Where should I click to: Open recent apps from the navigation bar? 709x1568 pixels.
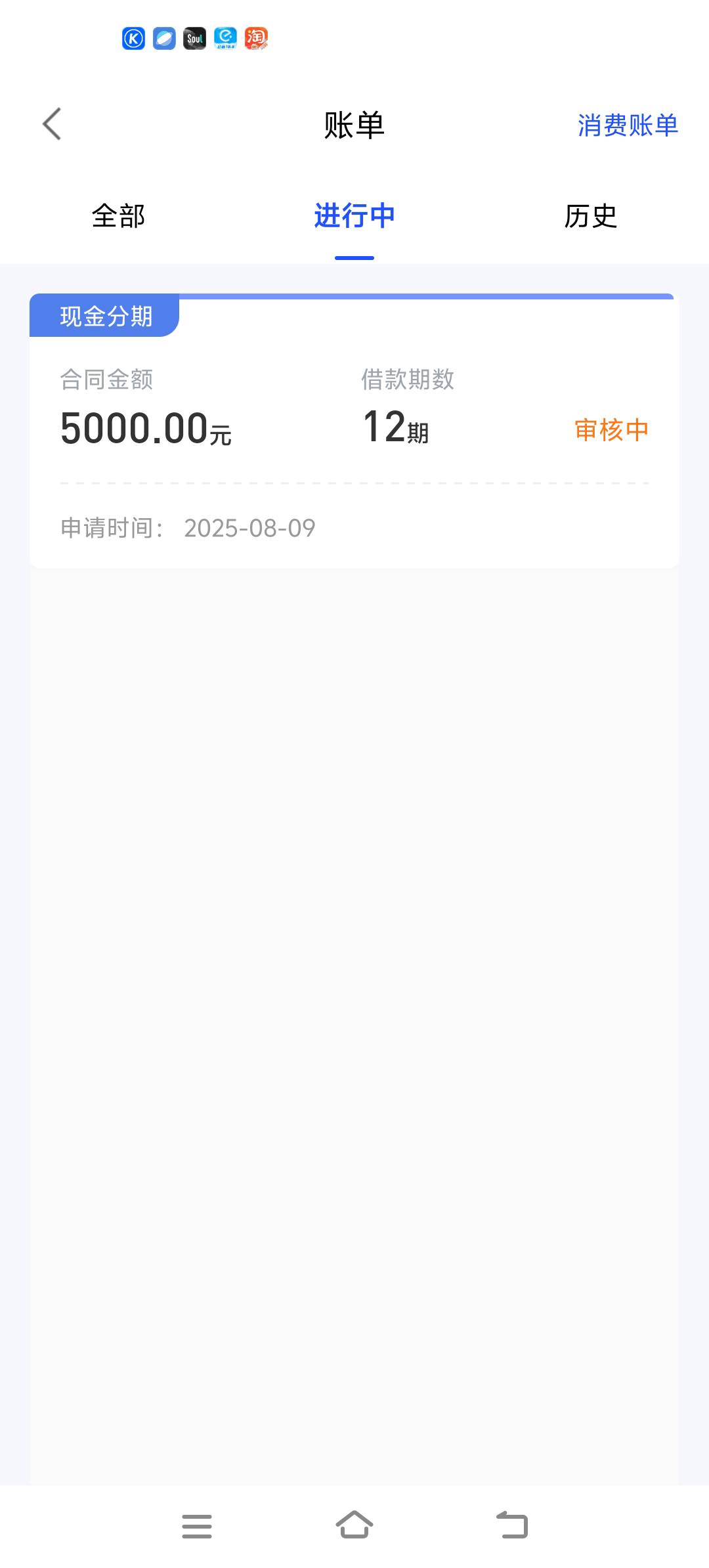coord(197,1526)
